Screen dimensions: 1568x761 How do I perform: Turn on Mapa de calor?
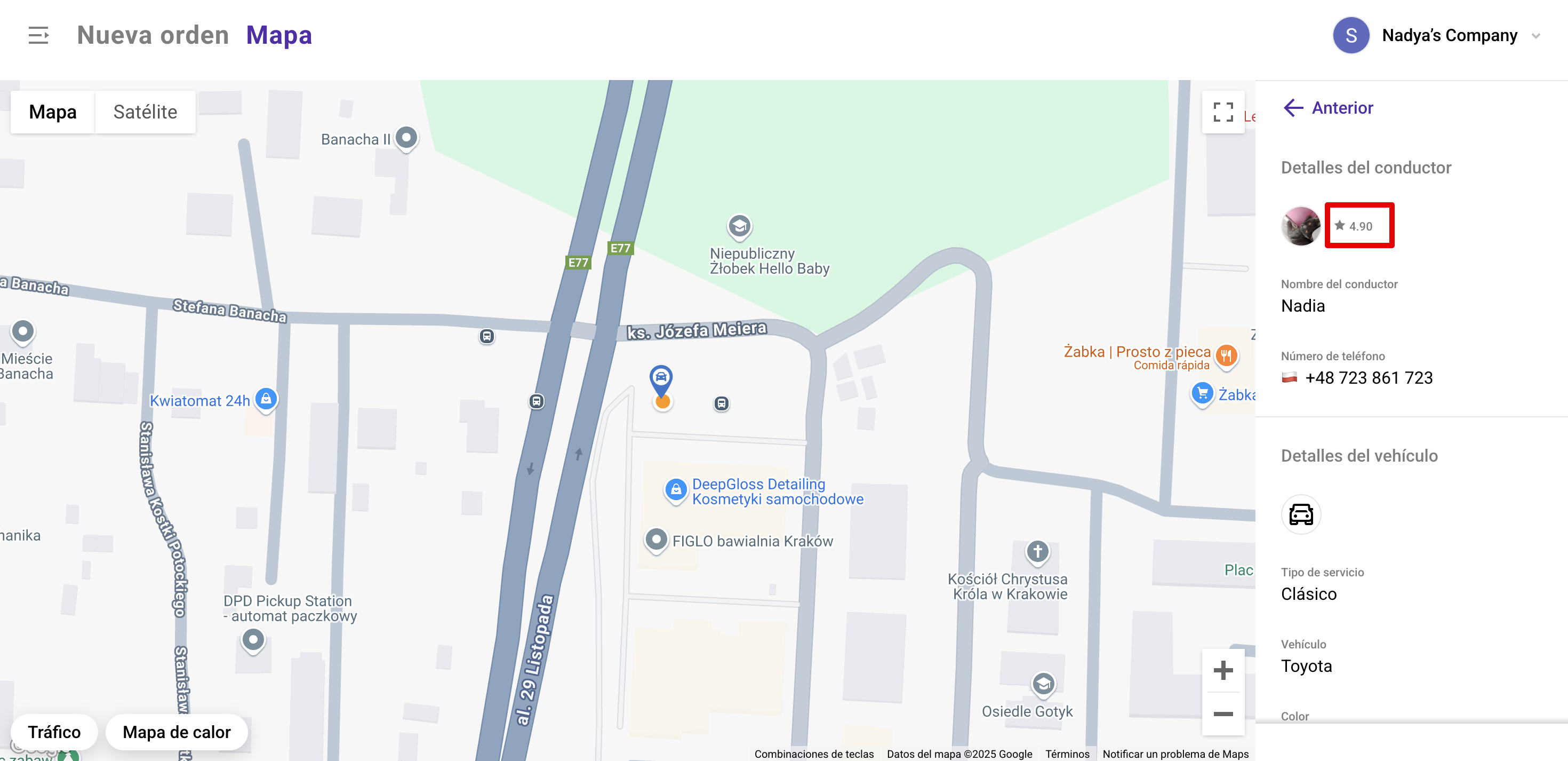(x=177, y=732)
